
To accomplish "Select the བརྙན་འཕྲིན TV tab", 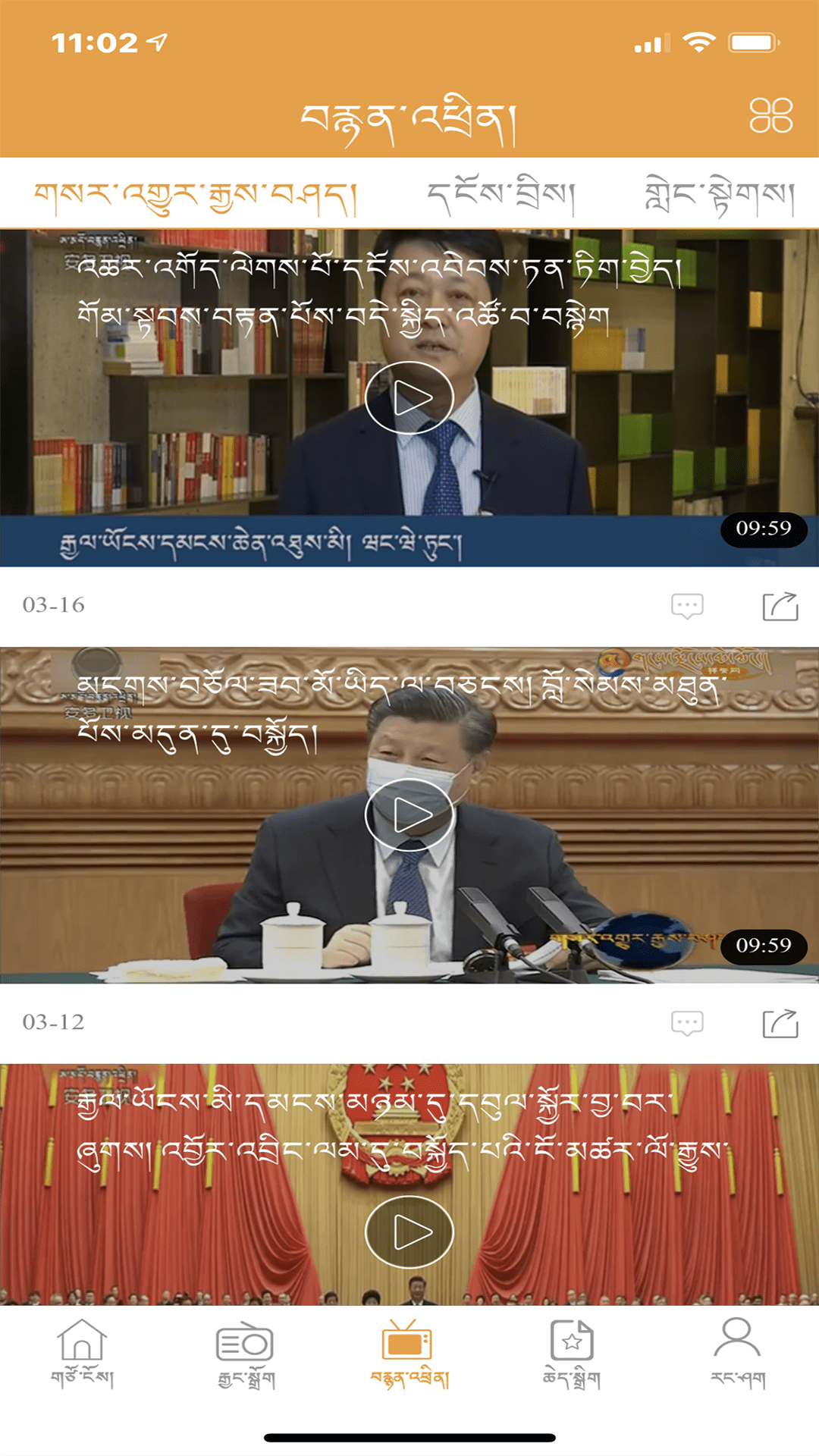I will click(x=409, y=1353).
